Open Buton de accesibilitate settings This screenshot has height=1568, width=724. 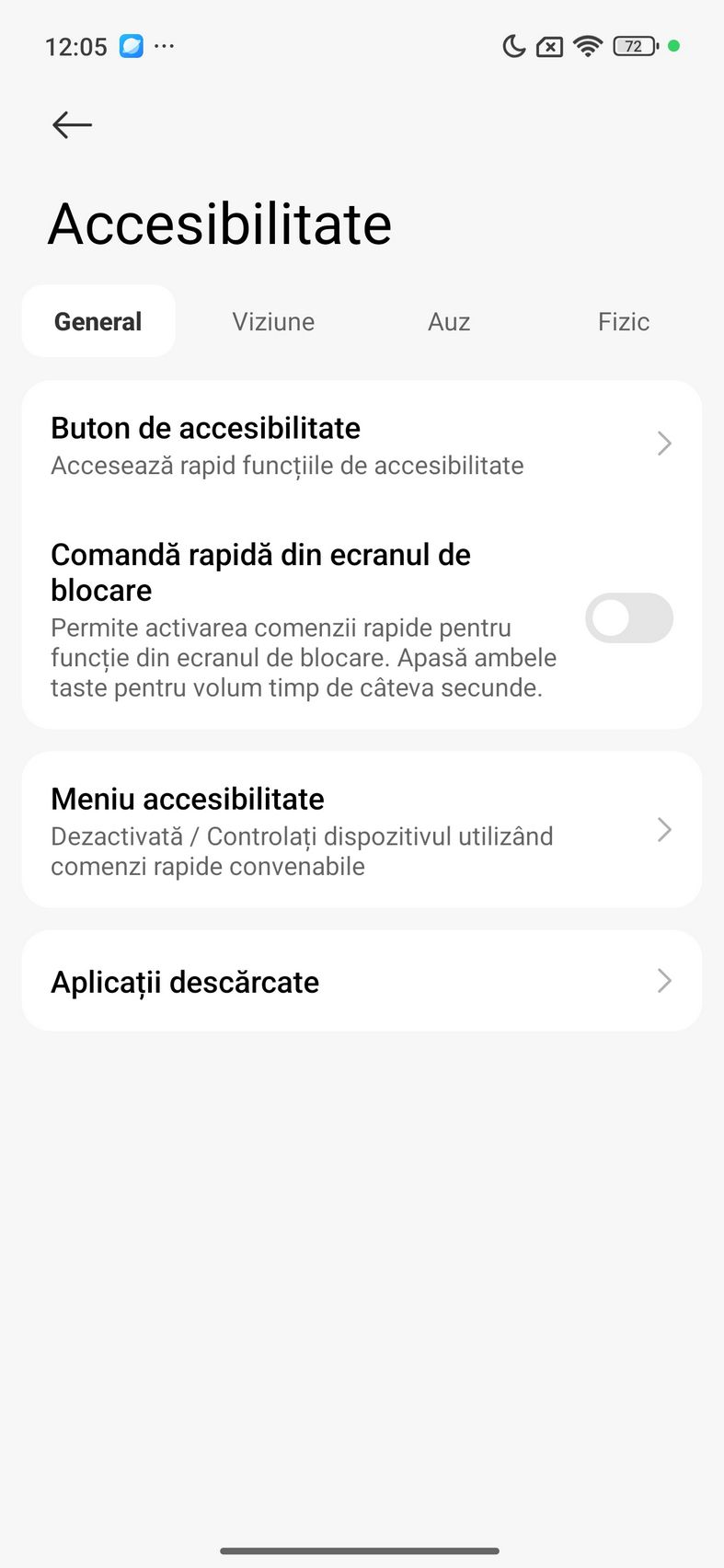(361, 445)
